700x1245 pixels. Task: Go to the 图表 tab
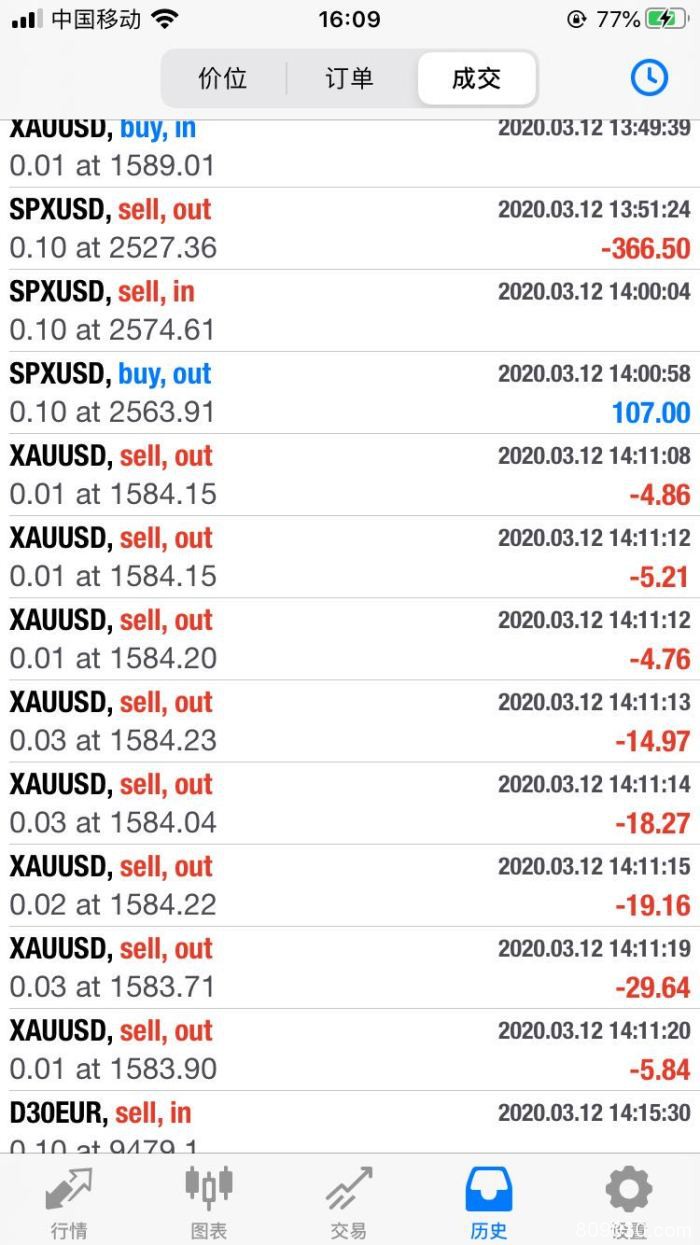[x=209, y=1200]
